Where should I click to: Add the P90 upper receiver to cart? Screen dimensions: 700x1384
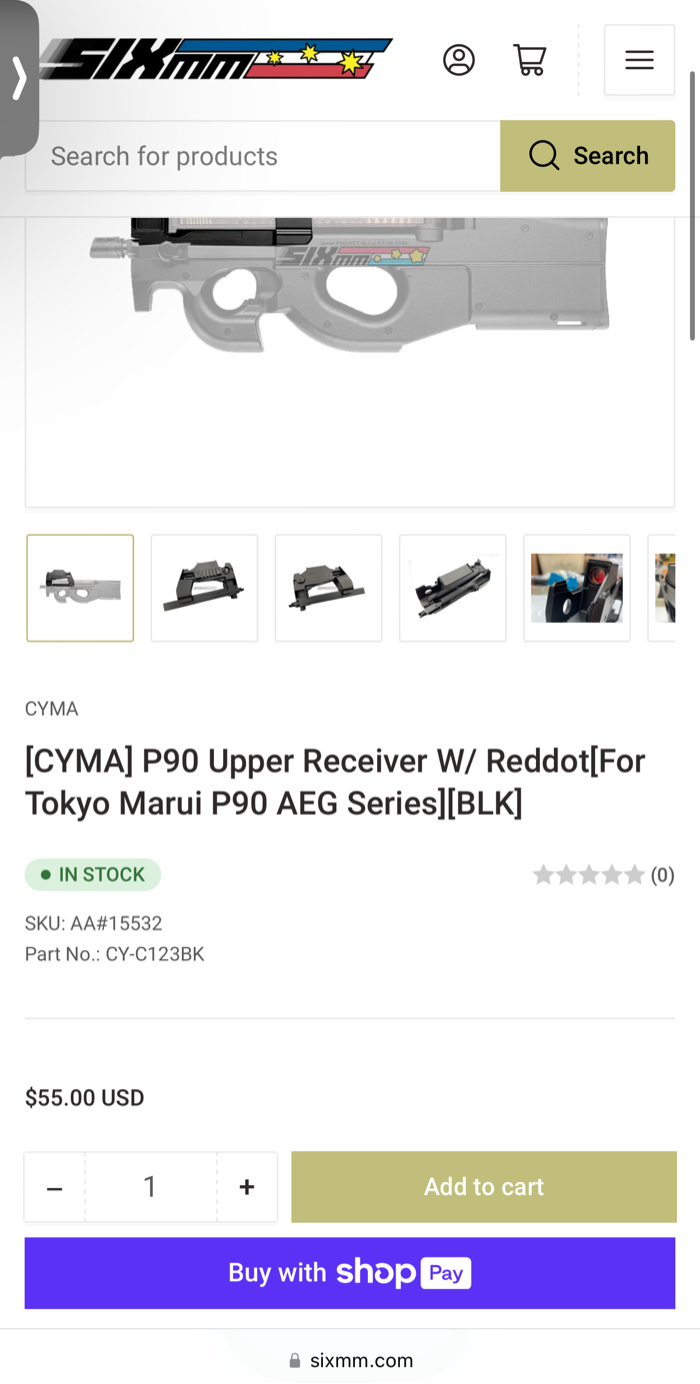(x=483, y=1187)
